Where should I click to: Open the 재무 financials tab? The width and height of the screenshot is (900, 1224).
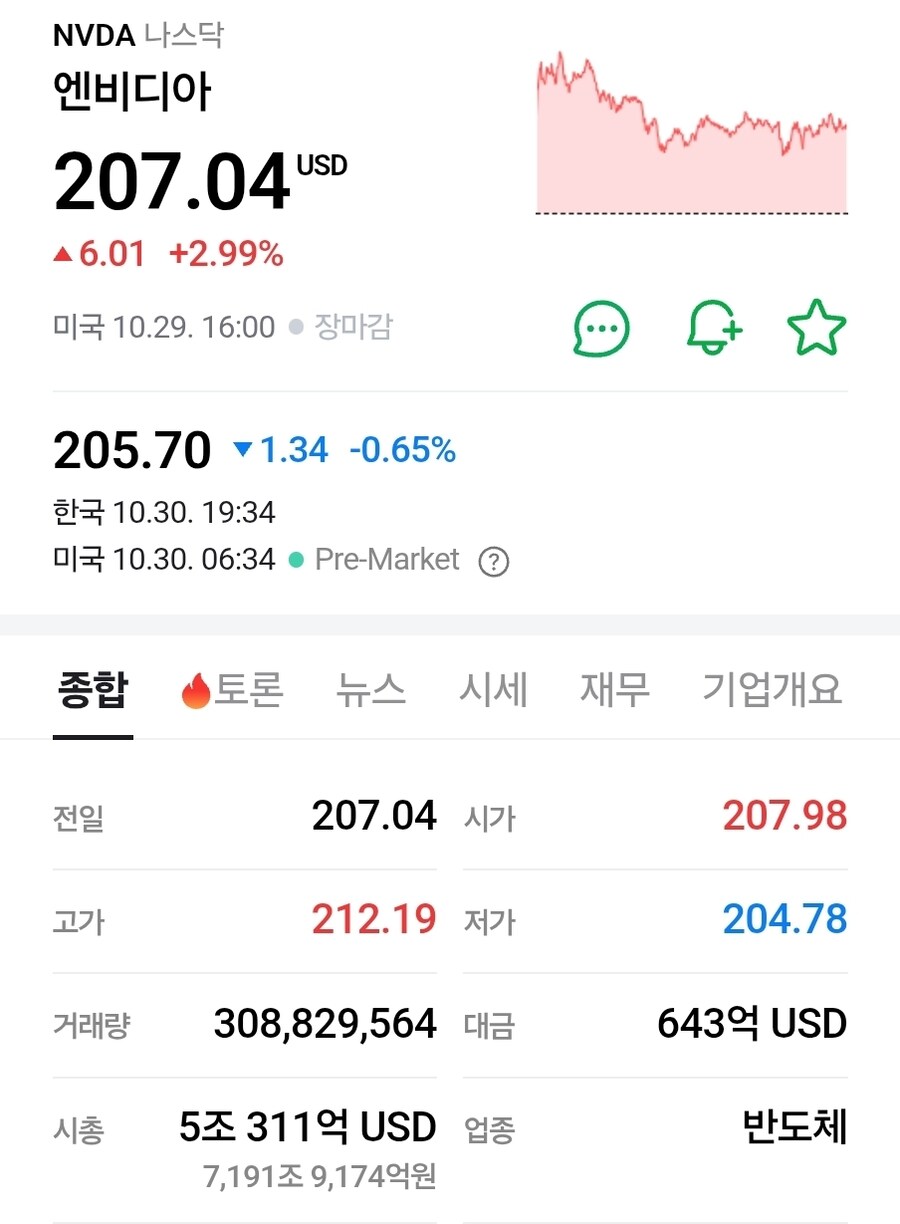tap(614, 688)
